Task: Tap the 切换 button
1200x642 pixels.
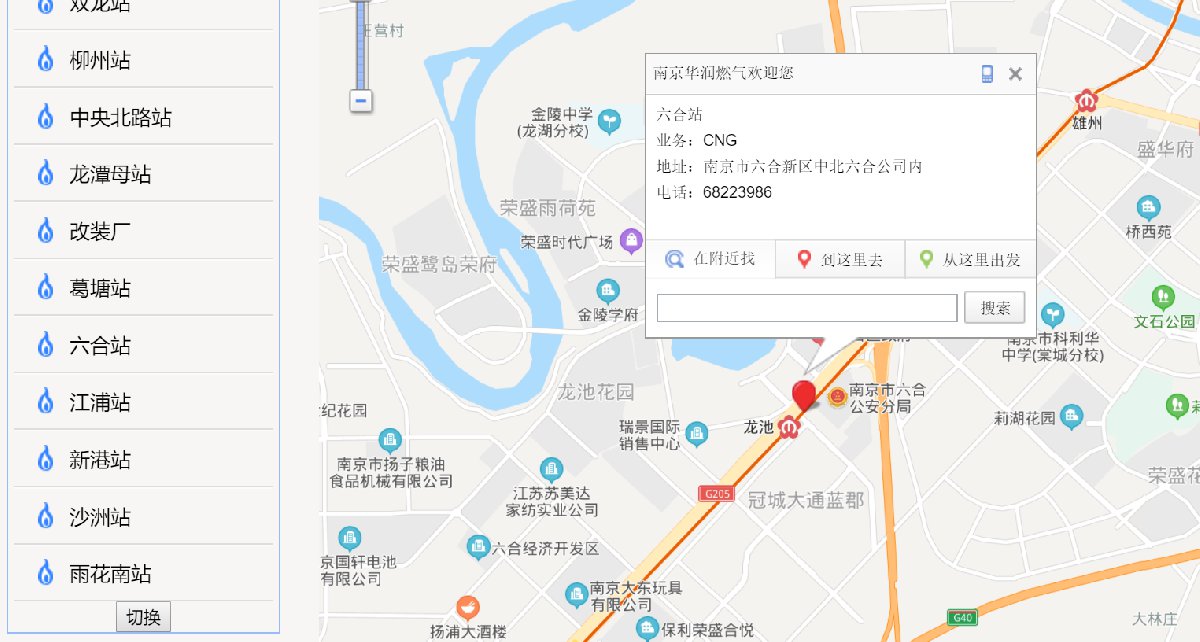Action: tap(144, 617)
